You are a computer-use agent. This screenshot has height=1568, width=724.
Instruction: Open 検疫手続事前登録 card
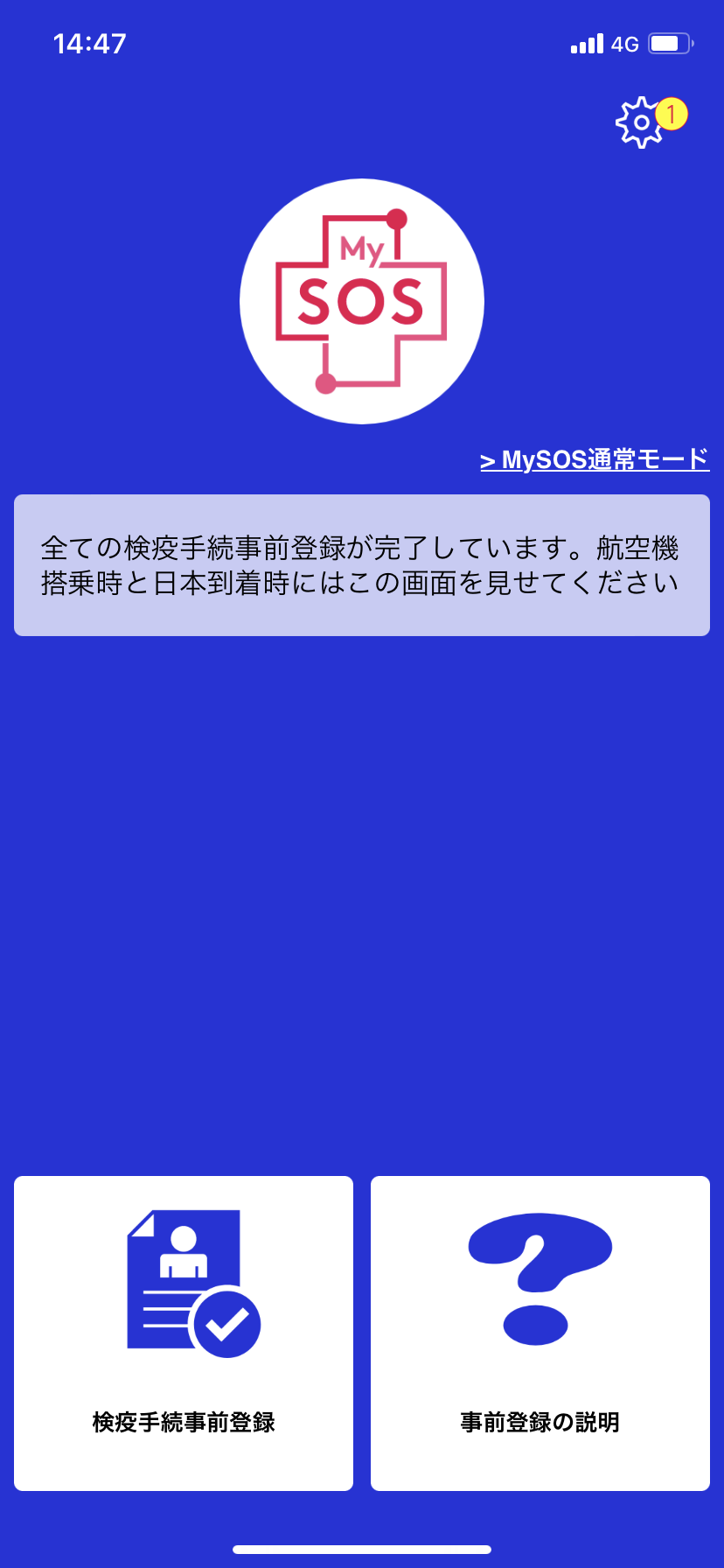[x=184, y=1333]
